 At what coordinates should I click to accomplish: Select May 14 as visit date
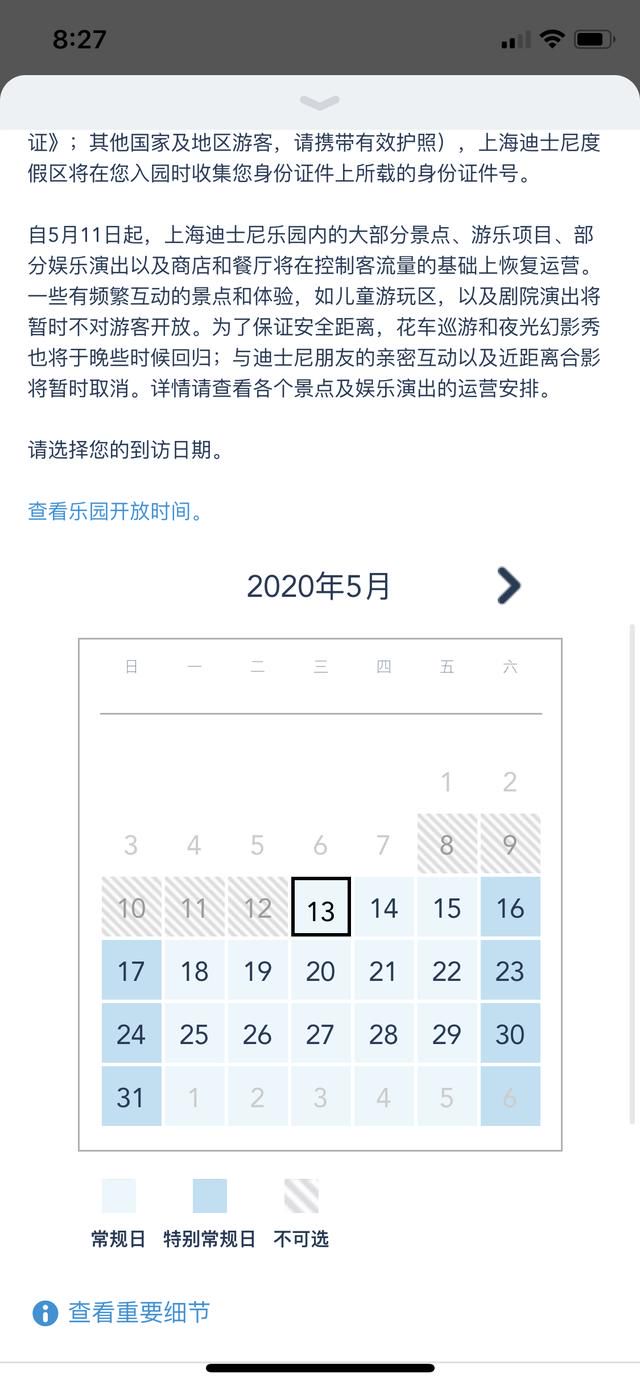pyautogui.click(x=383, y=908)
